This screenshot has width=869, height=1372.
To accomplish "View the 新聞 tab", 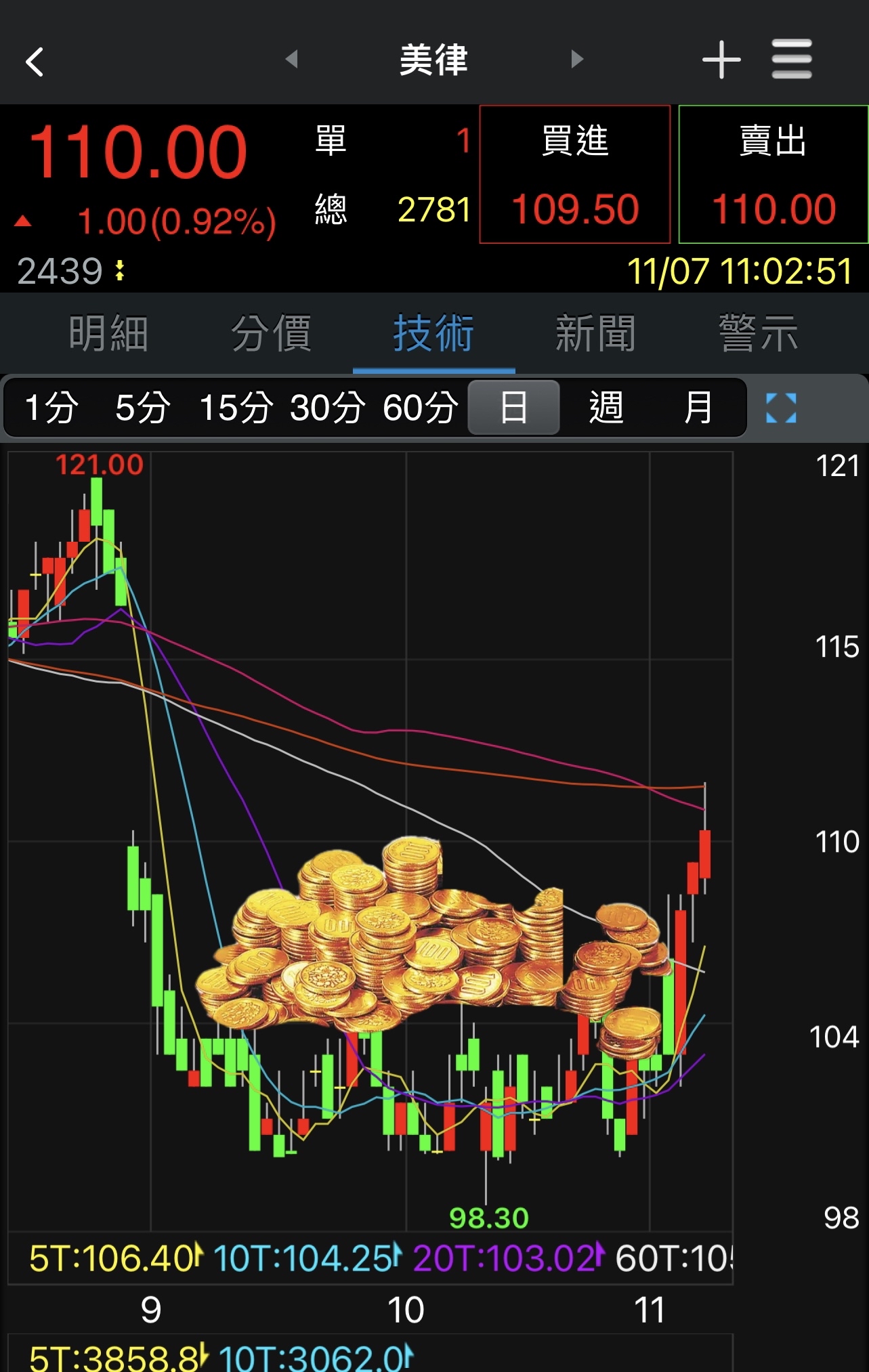I will click(x=595, y=334).
